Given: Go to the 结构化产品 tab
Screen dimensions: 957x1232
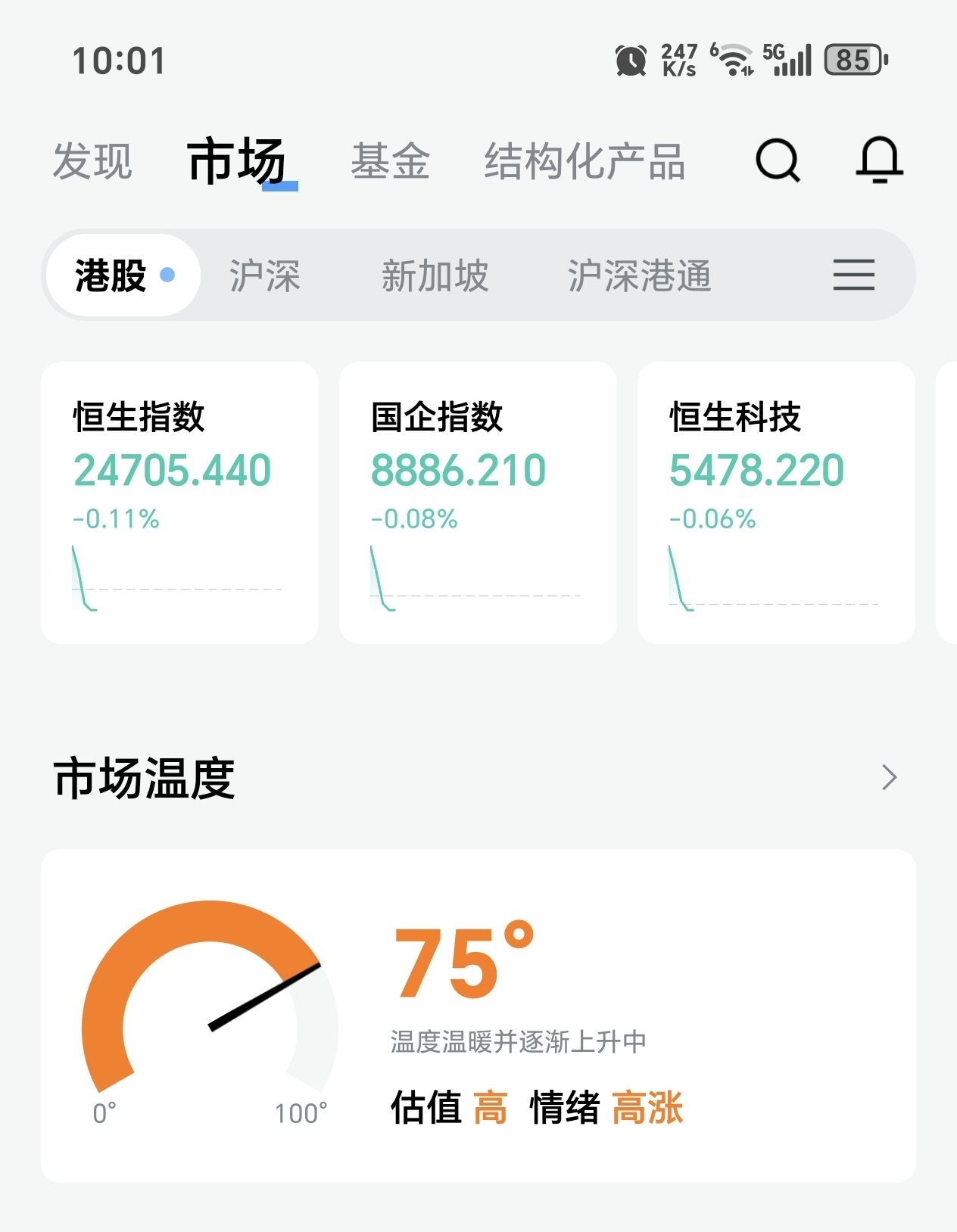Looking at the screenshot, I should coord(584,161).
